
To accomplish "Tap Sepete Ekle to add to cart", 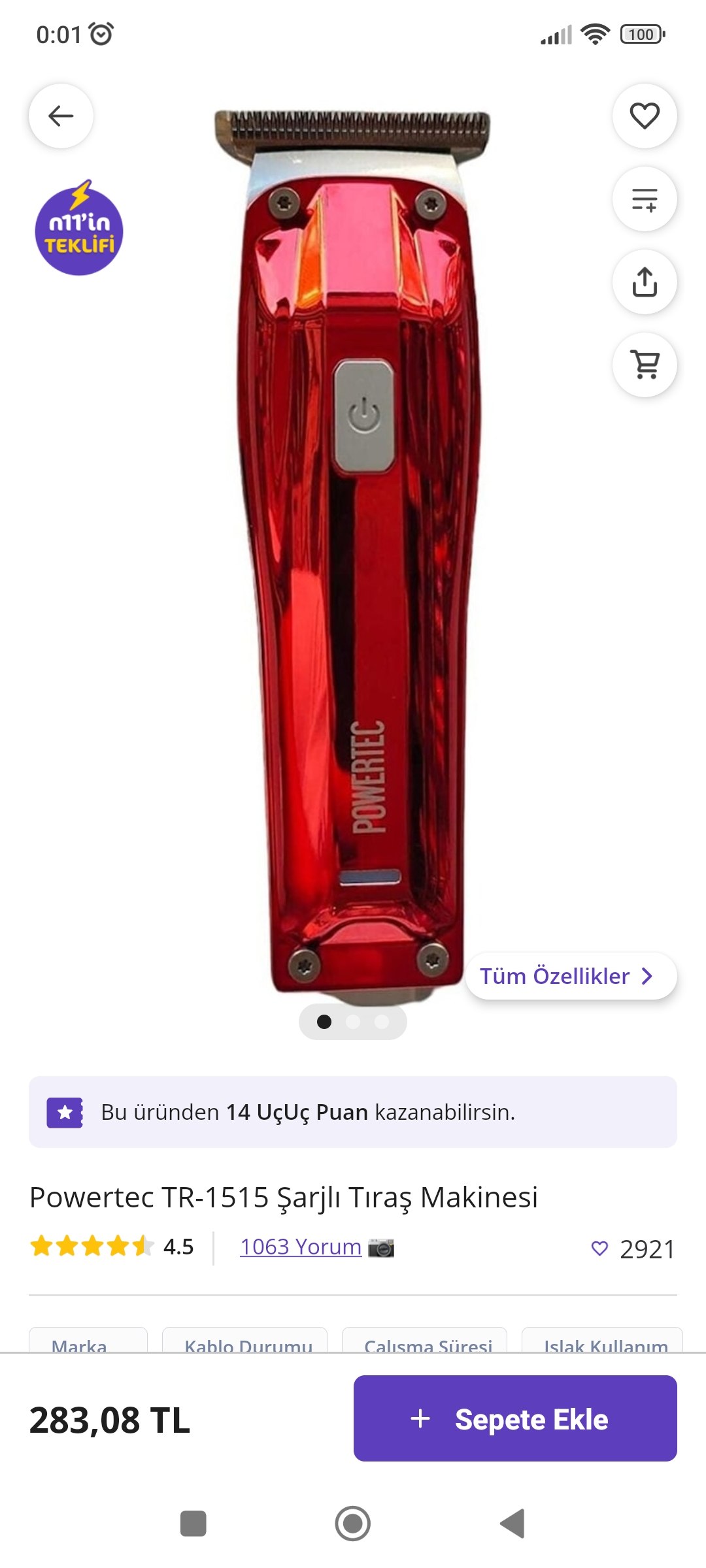I will [515, 1418].
